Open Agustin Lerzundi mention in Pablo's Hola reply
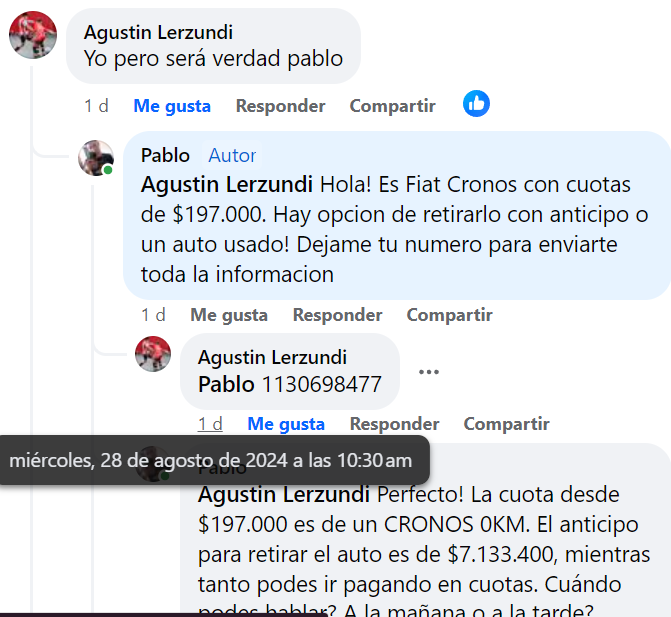 pos(227,185)
